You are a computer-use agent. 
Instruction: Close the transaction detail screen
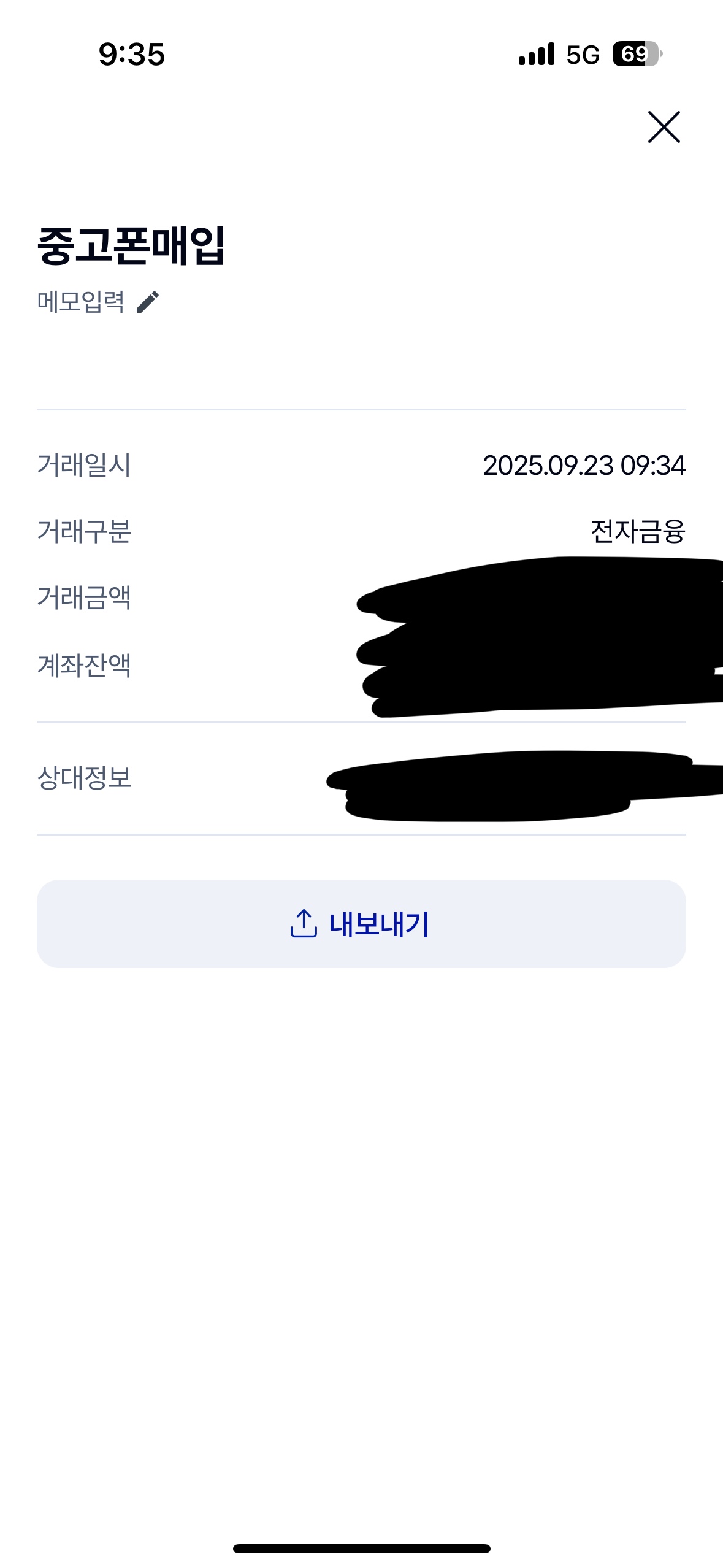point(664,127)
